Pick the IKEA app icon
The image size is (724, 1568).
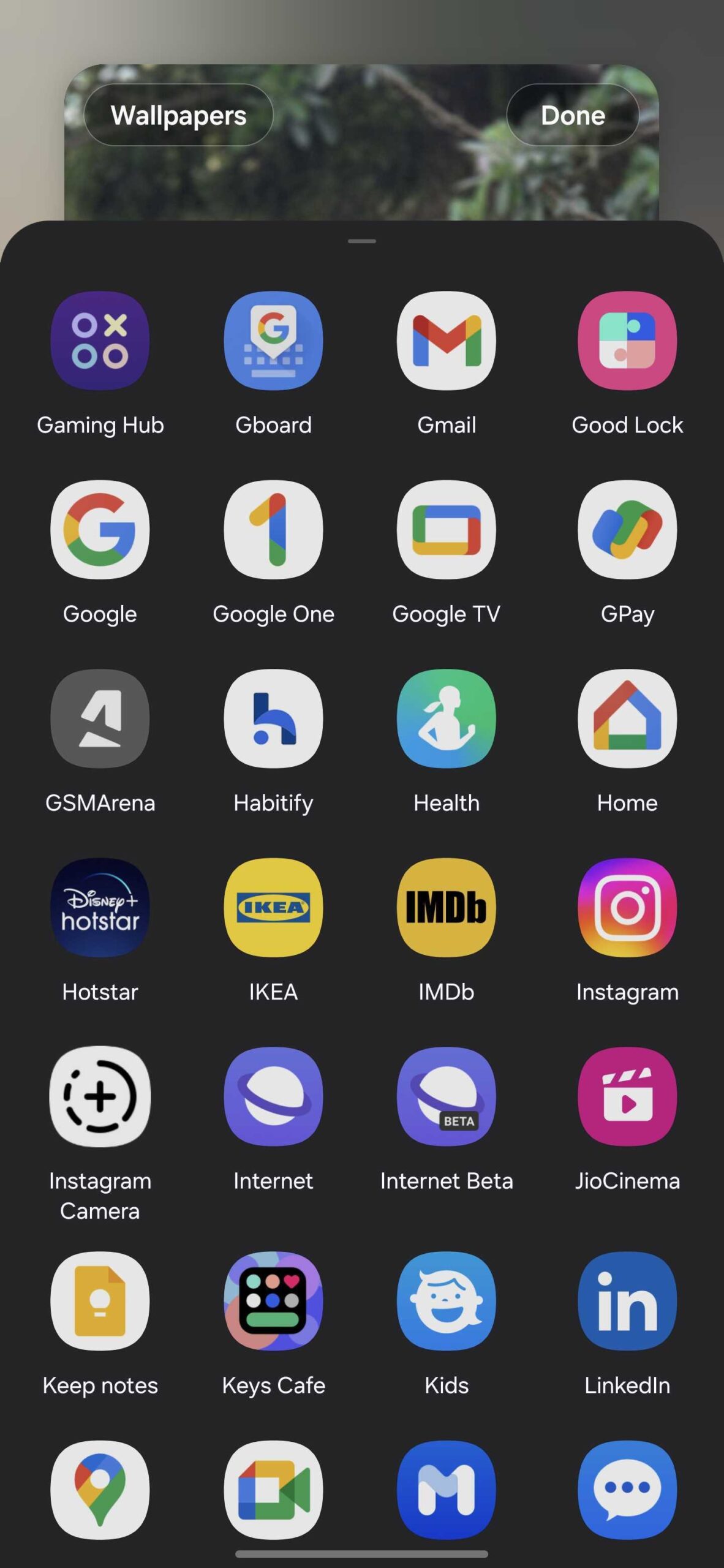pyautogui.click(x=273, y=907)
